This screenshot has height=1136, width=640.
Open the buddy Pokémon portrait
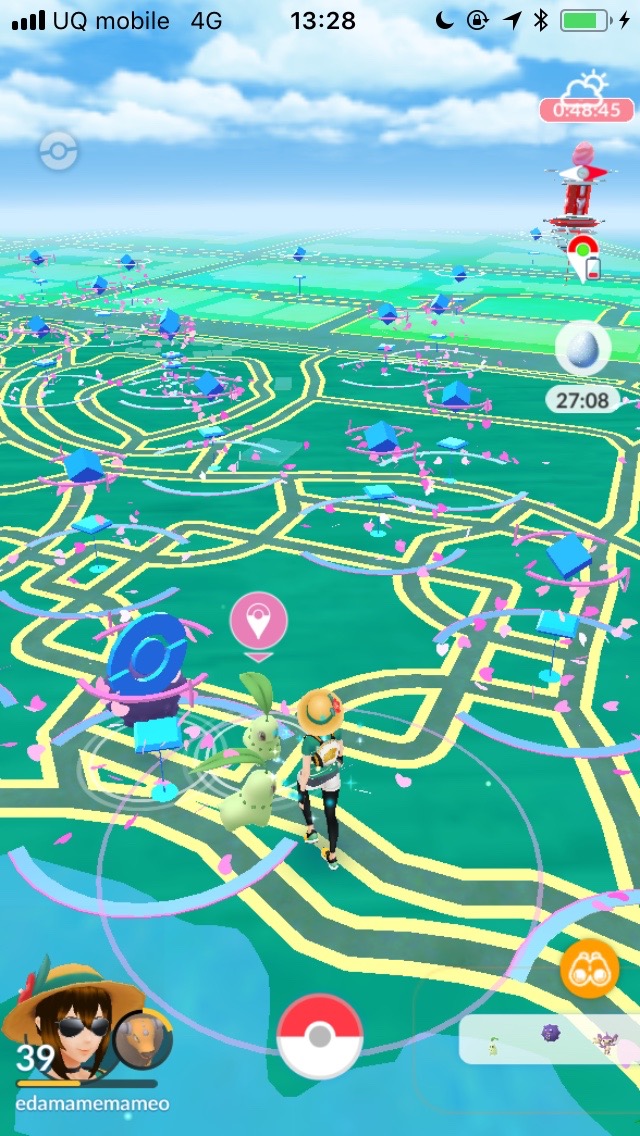[142, 1040]
